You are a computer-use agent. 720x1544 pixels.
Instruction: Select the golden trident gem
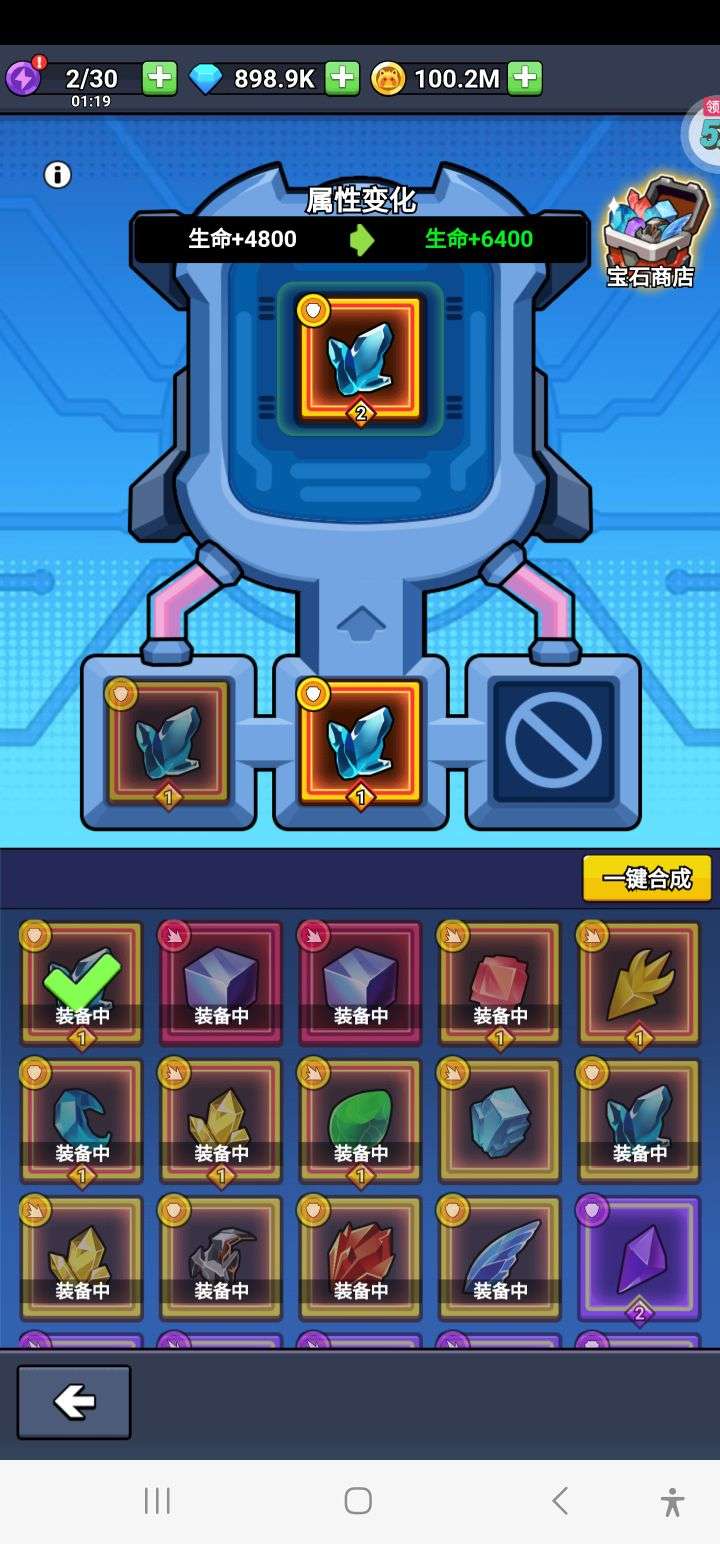[x=639, y=983]
